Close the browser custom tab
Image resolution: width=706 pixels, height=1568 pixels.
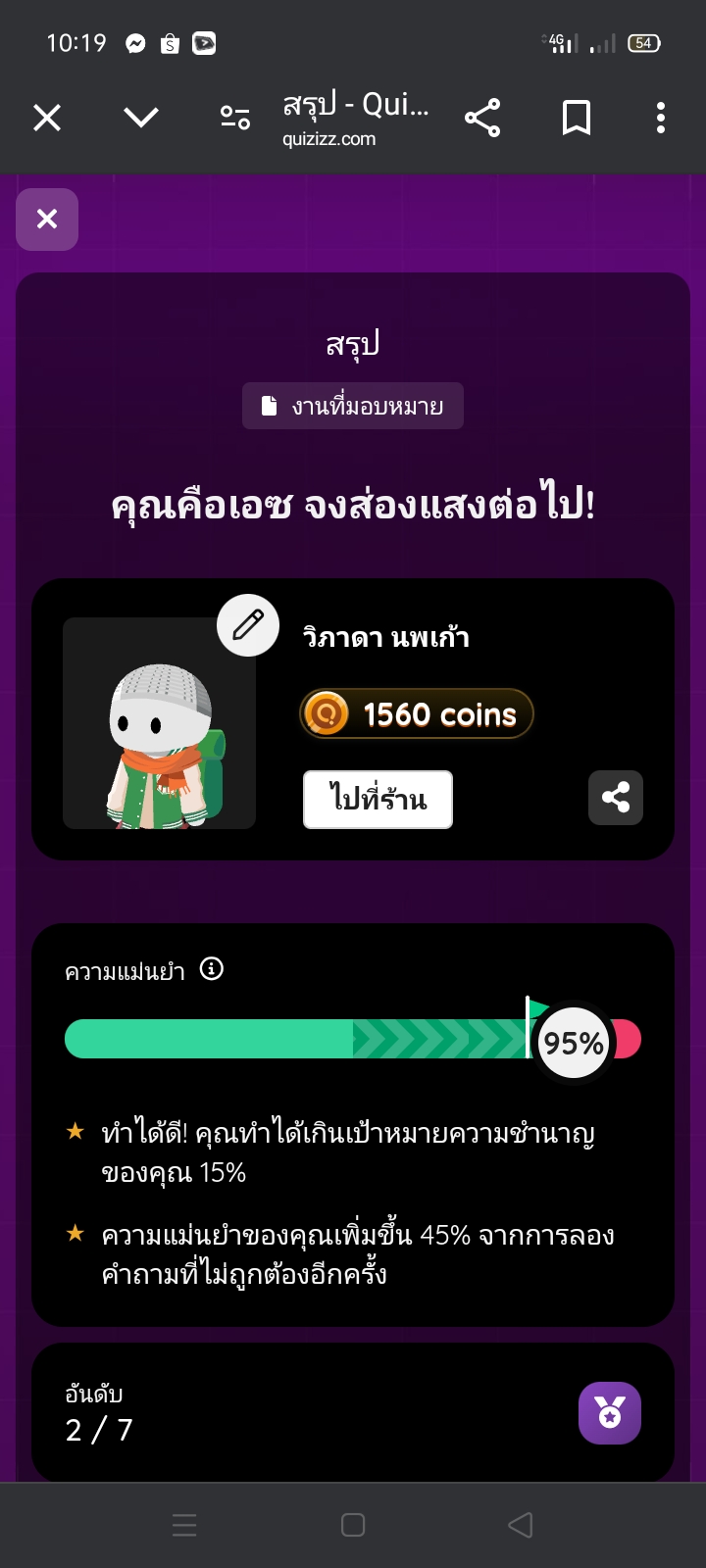click(x=47, y=119)
